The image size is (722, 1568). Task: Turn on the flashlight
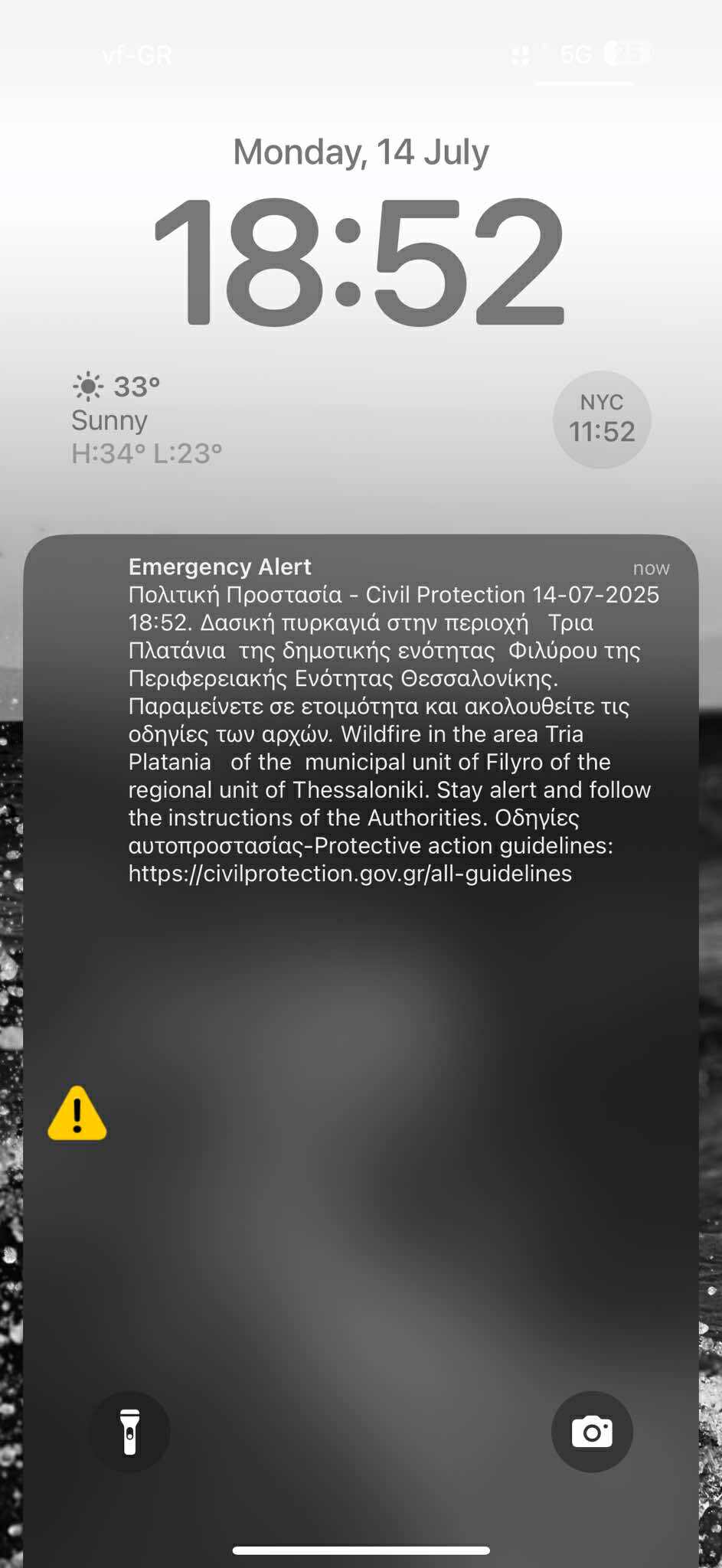coord(130,1431)
